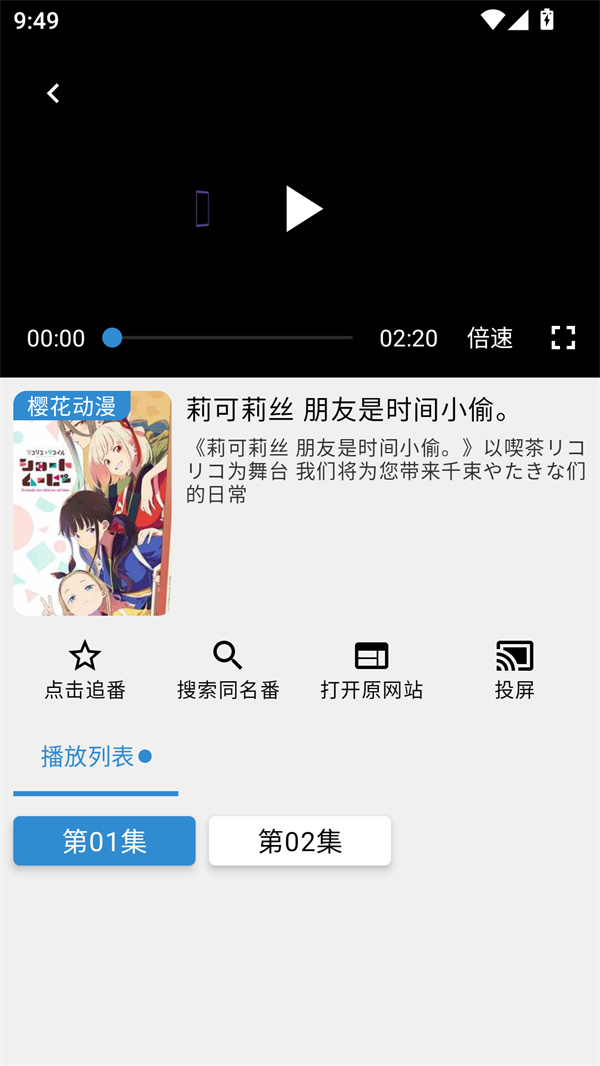Start playing the video

point(303,209)
